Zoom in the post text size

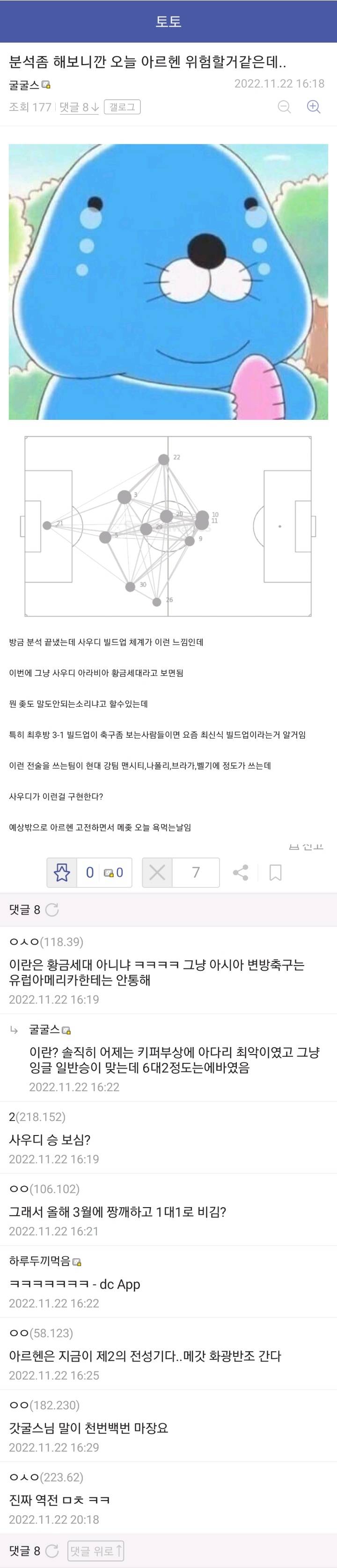(x=313, y=107)
